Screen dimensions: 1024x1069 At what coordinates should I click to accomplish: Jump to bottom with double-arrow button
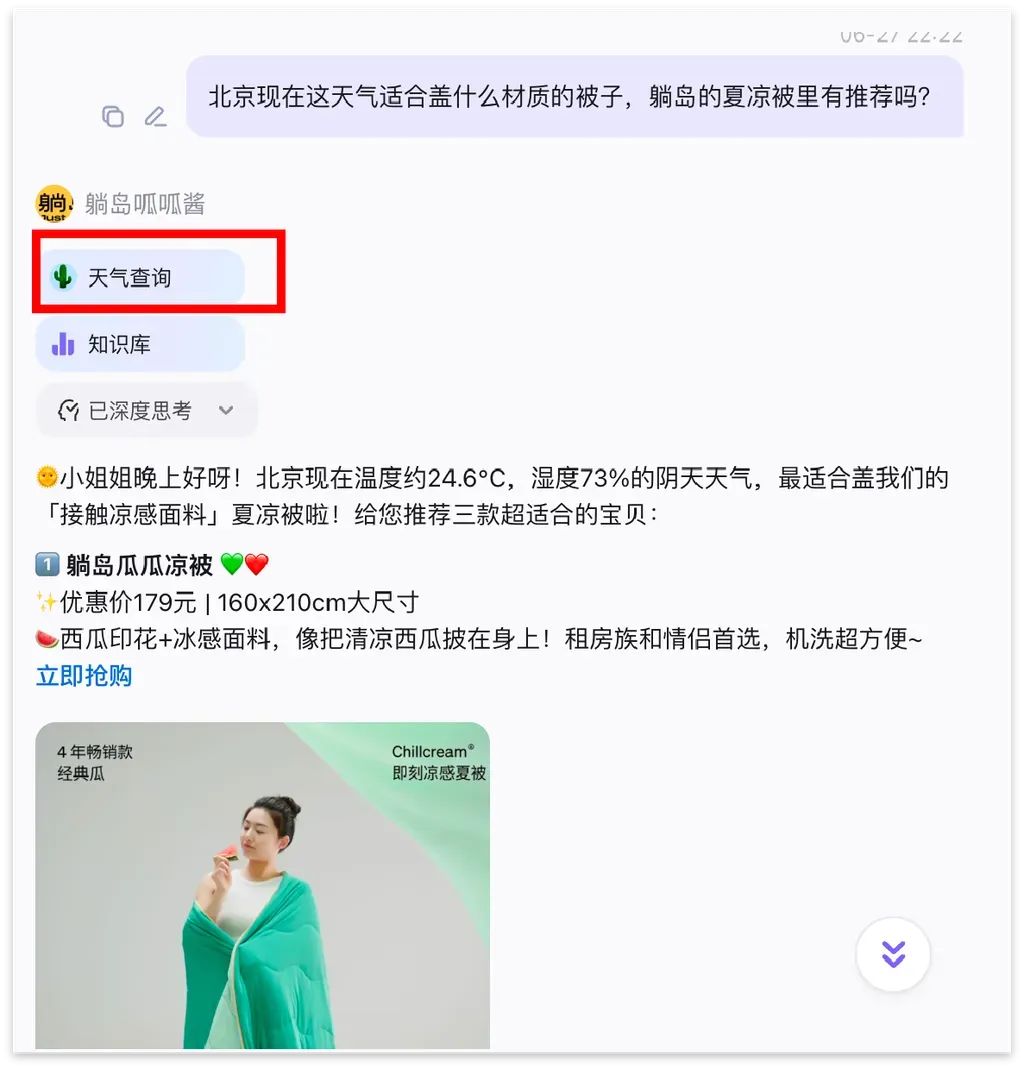pos(893,954)
